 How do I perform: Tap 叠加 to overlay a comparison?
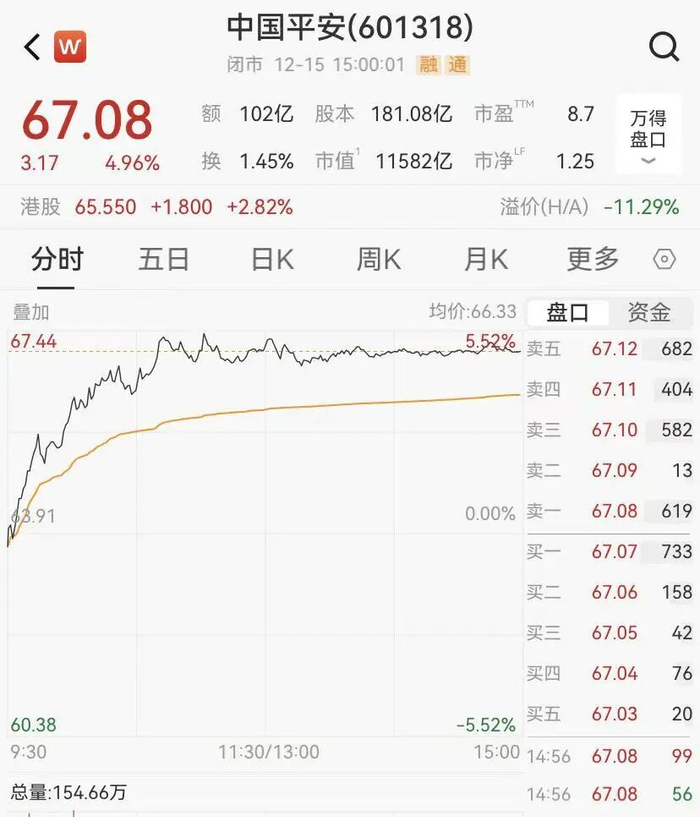pyautogui.click(x=30, y=313)
